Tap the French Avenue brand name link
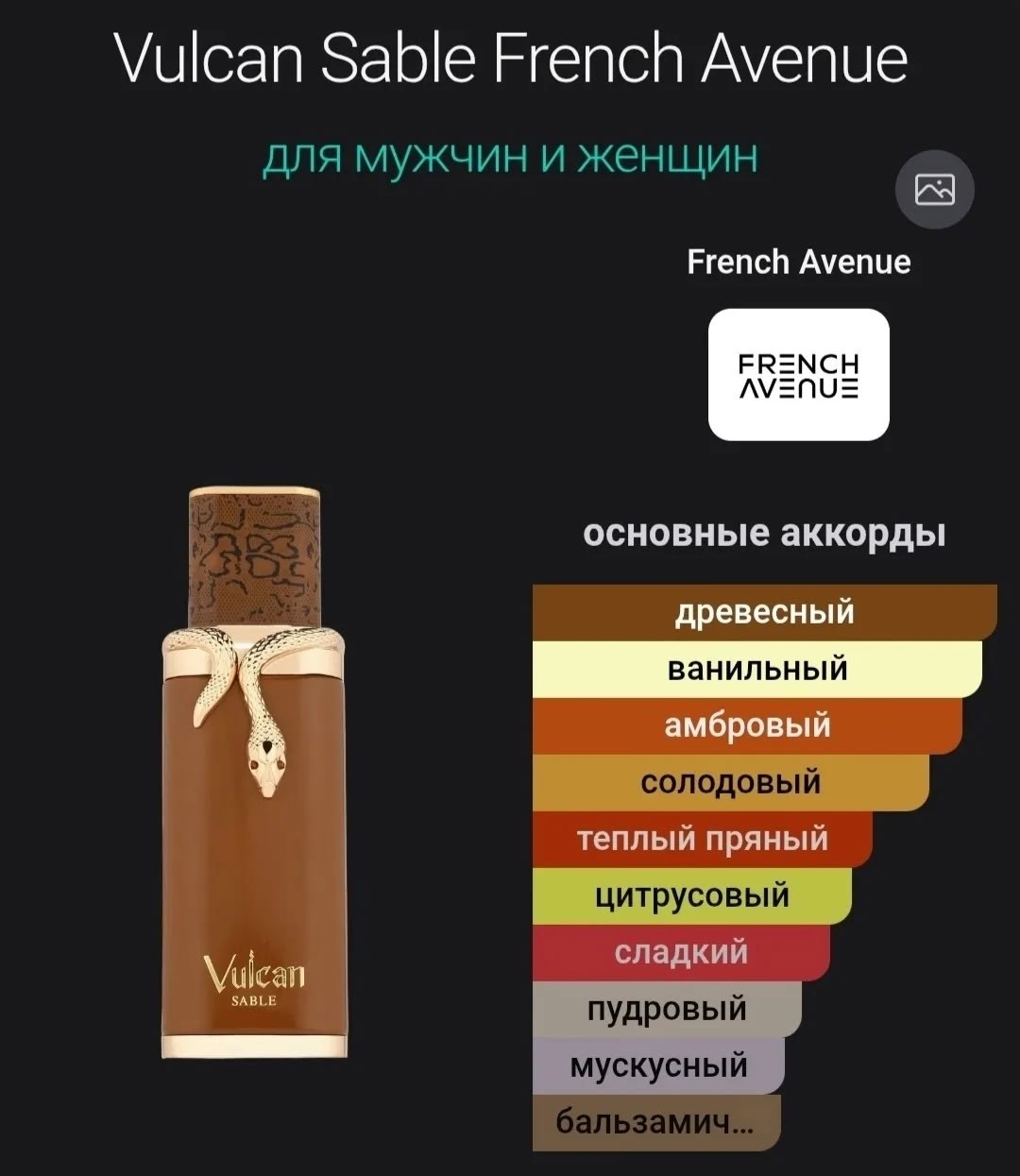 point(799,262)
